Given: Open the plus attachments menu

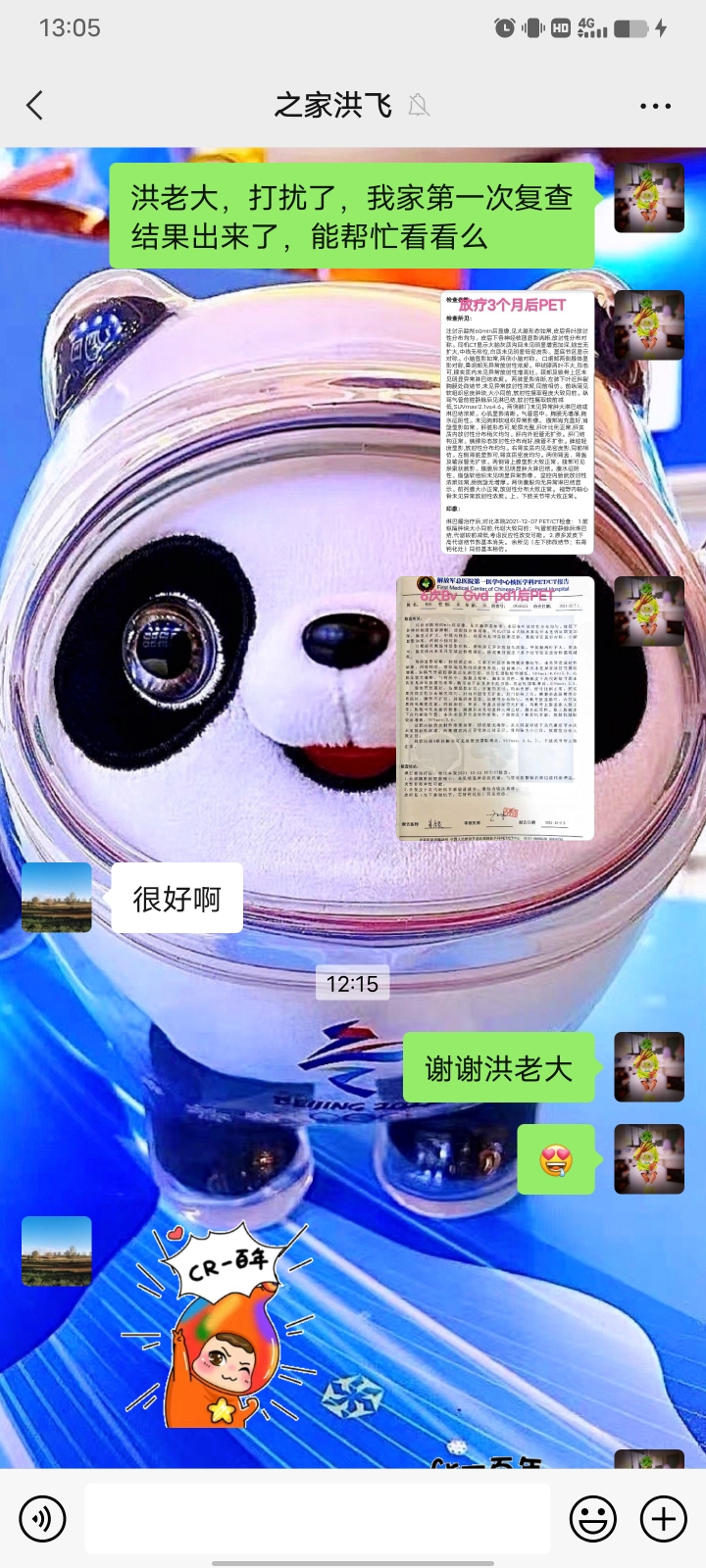Looking at the screenshot, I should click(x=664, y=1519).
